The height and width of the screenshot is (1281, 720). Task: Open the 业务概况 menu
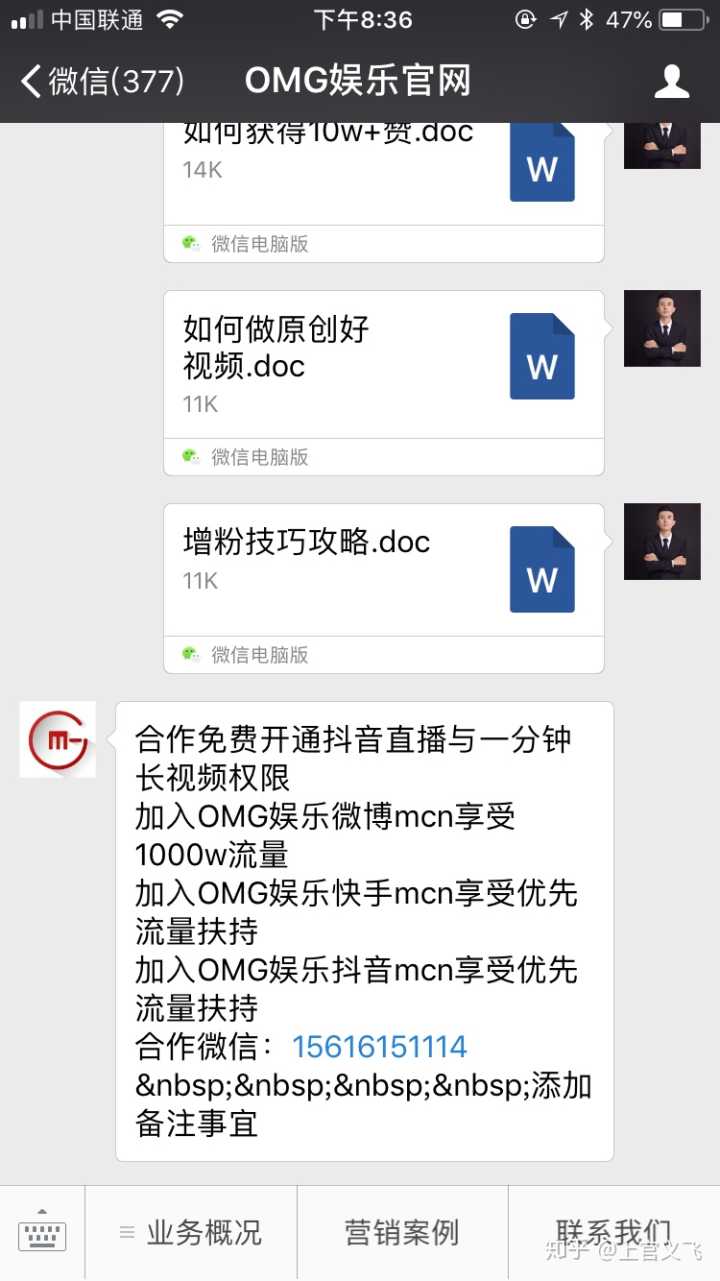[191, 1233]
